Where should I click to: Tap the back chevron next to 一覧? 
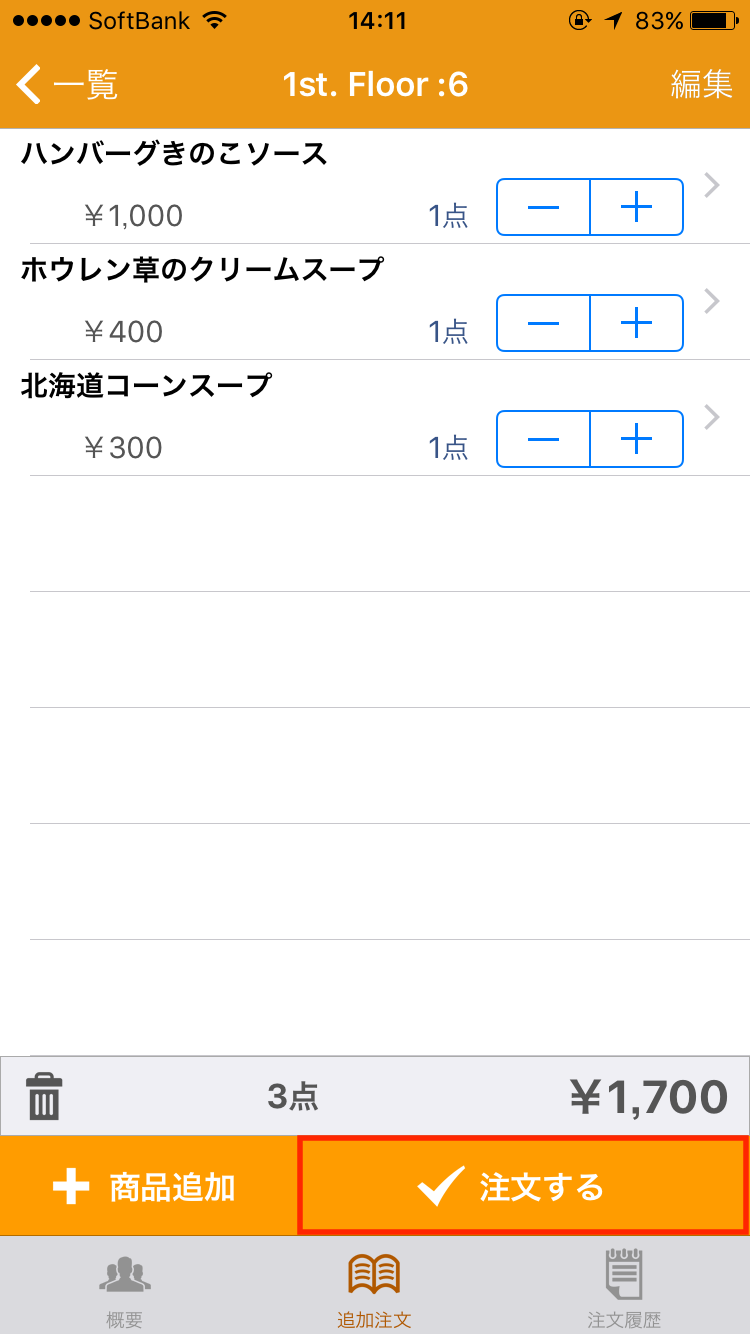(28, 84)
